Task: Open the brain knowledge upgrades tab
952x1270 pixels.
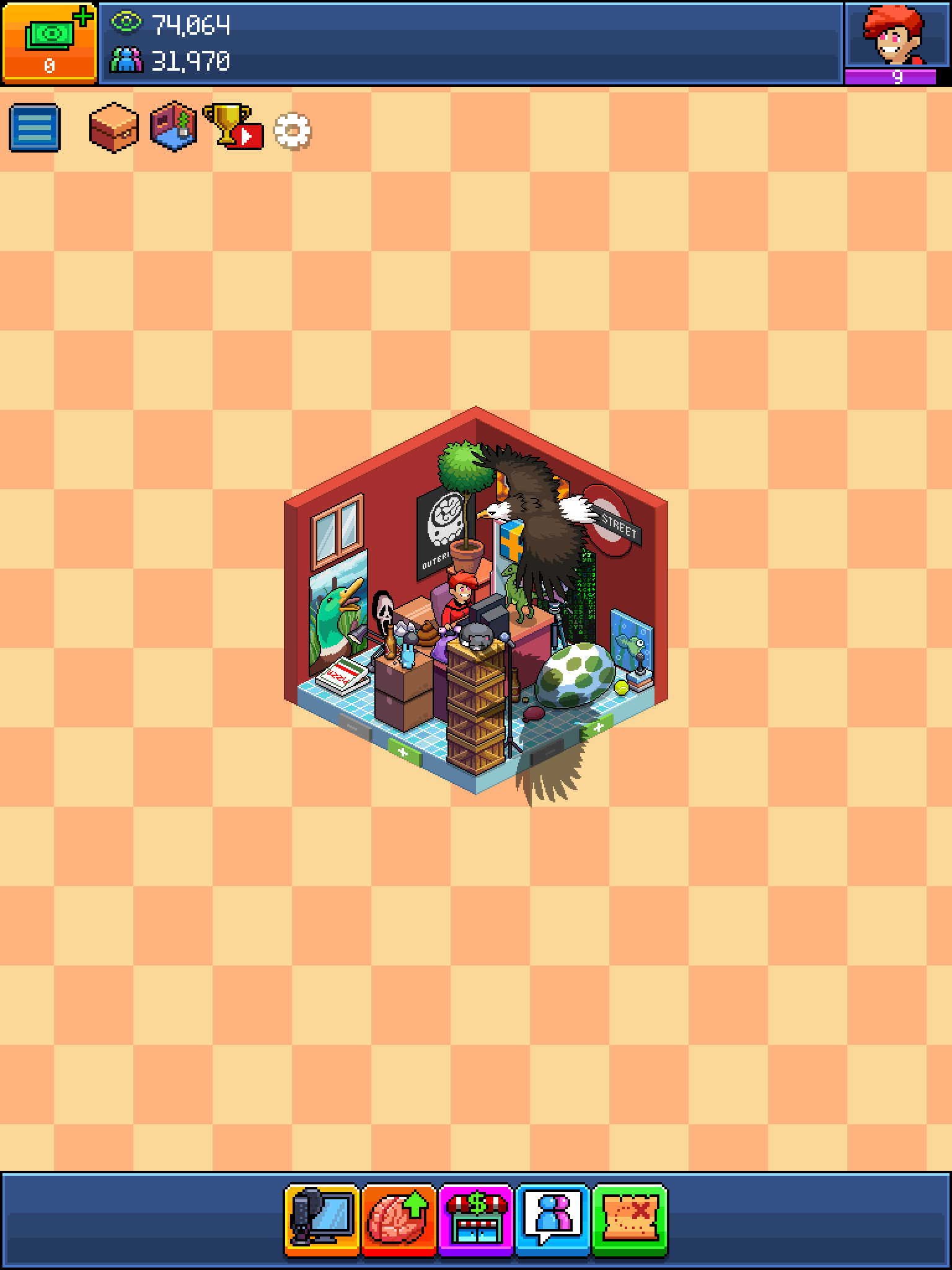Action: click(x=399, y=1219)
